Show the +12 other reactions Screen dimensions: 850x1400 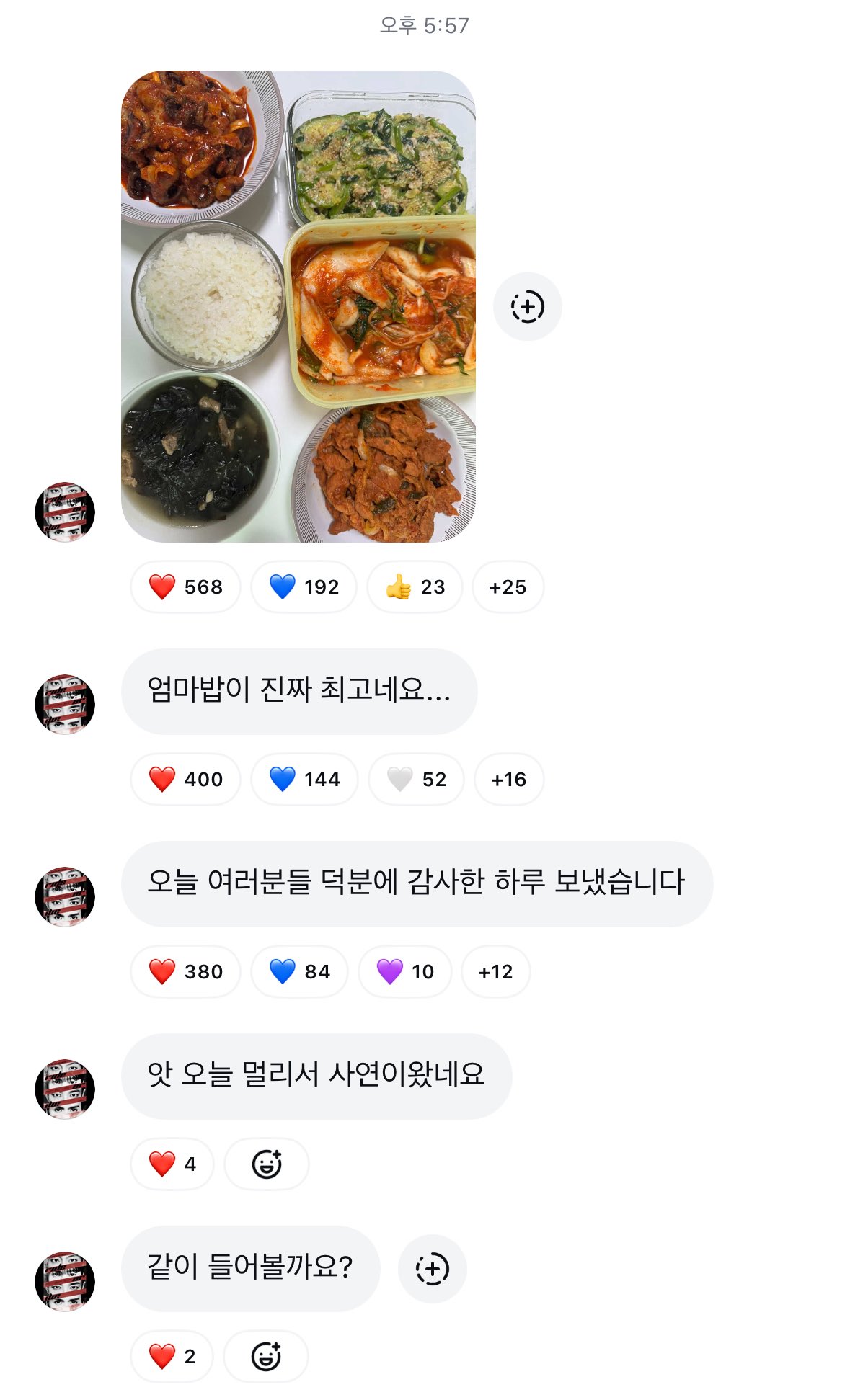click(495, 971)
